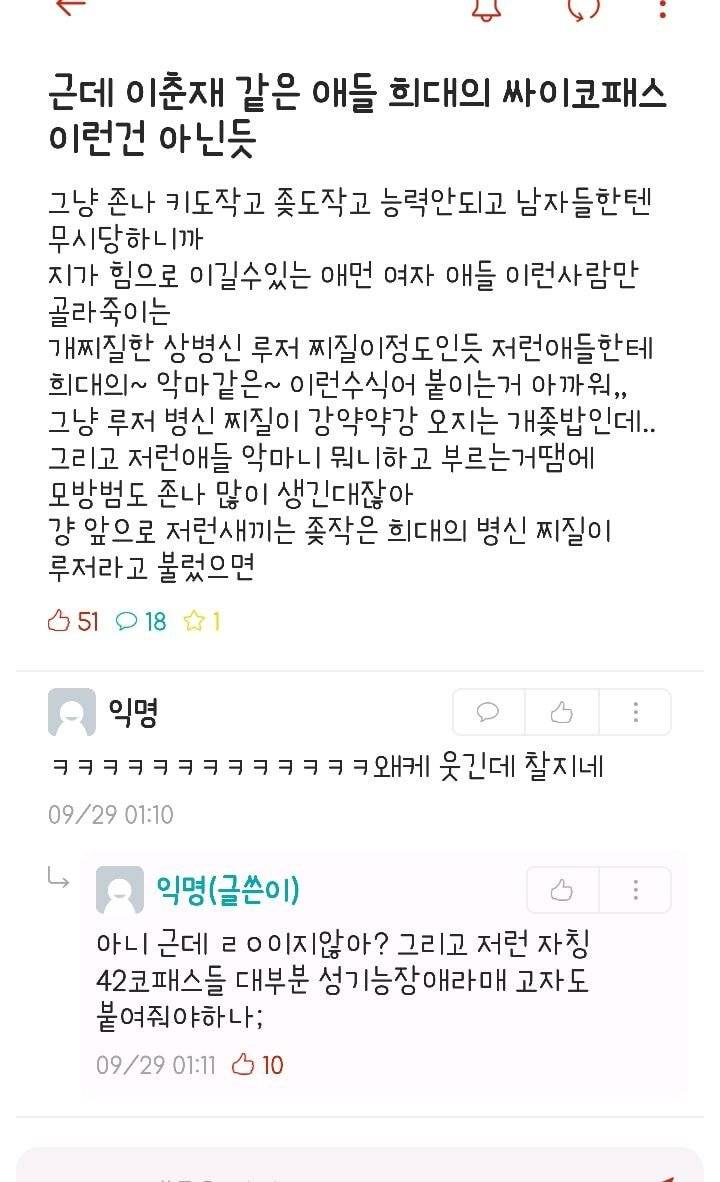Open the post options three-dot menu

[x=660, y=12]
